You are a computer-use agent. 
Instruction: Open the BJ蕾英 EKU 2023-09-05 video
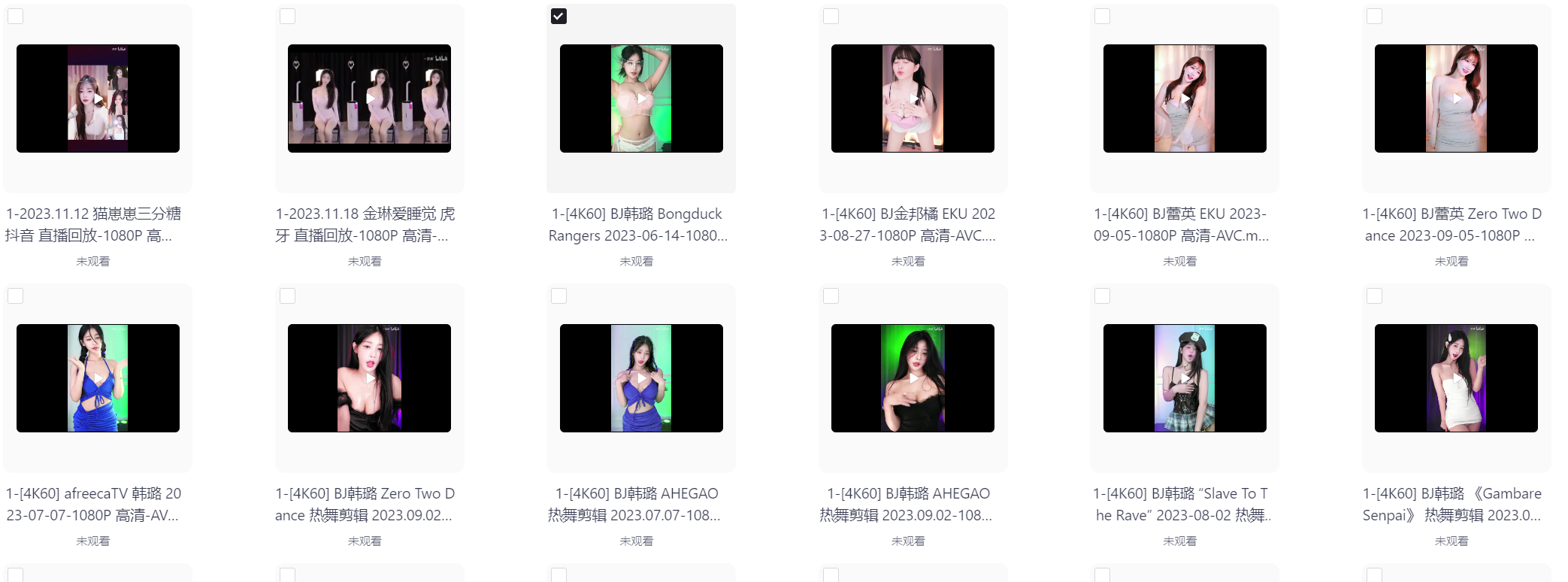pos(1185,99)
